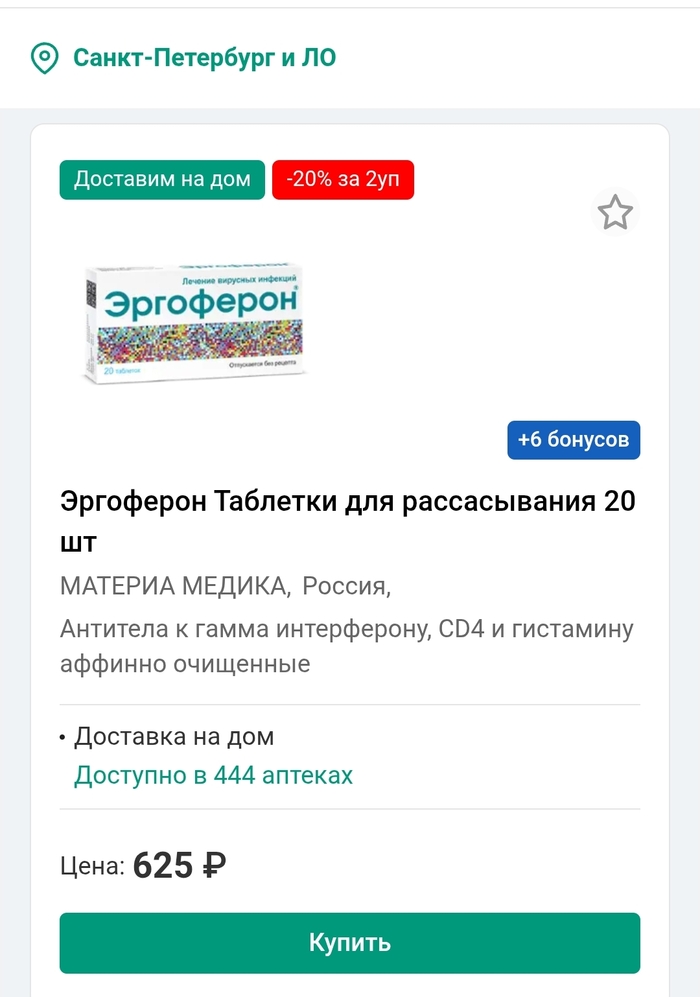Add Эргоферон to favorites with the star
700x997 pixels.
coord(614,212)
